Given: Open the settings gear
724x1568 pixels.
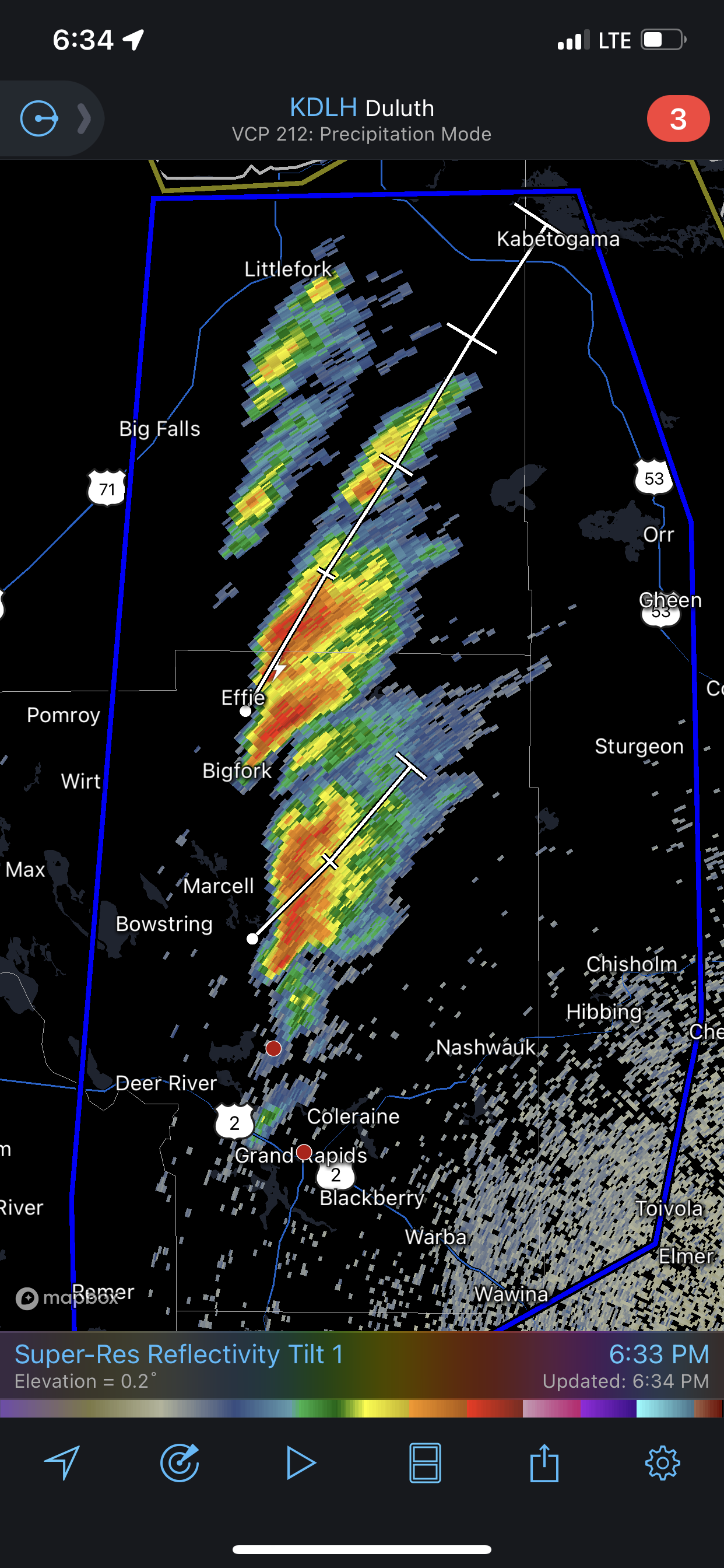Looking at the screenshot, I should click(662, 1461).
